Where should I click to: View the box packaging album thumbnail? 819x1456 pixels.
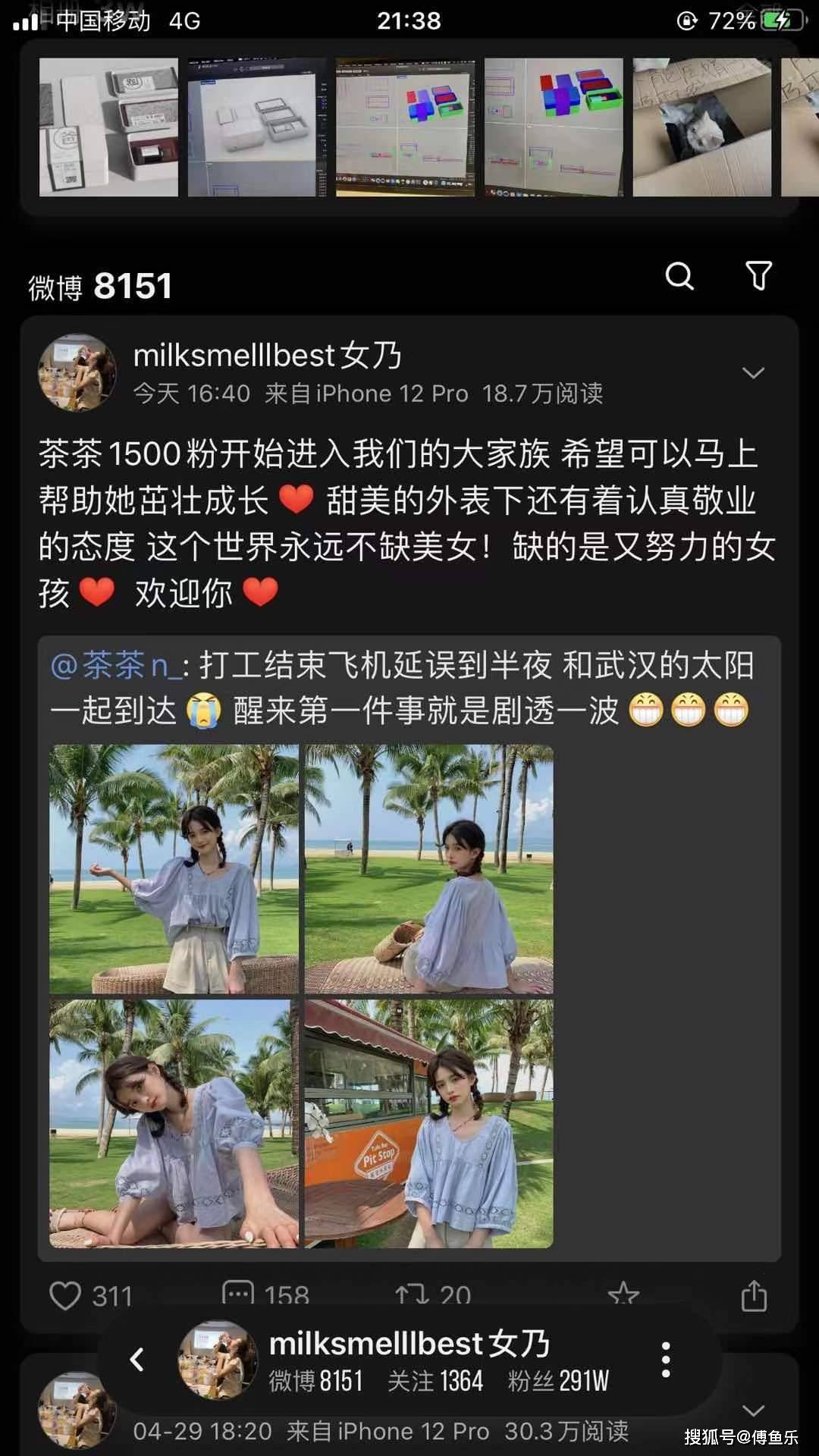pyautogui.click(x=108, y=127)
